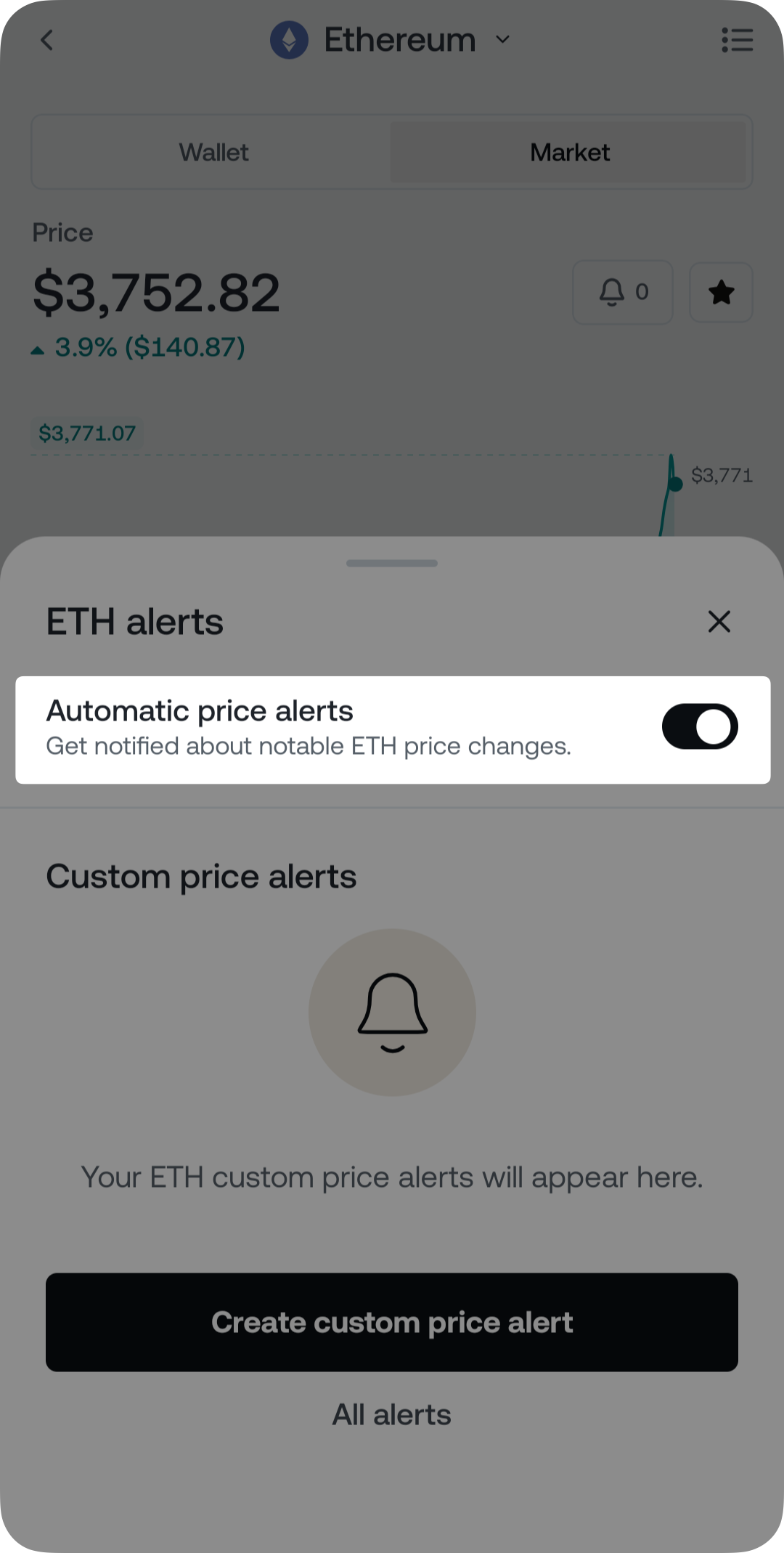Select the Market tab
The width and height of the screenshot is (784, 1553).
pyautogui.click(x=569, y=153)
